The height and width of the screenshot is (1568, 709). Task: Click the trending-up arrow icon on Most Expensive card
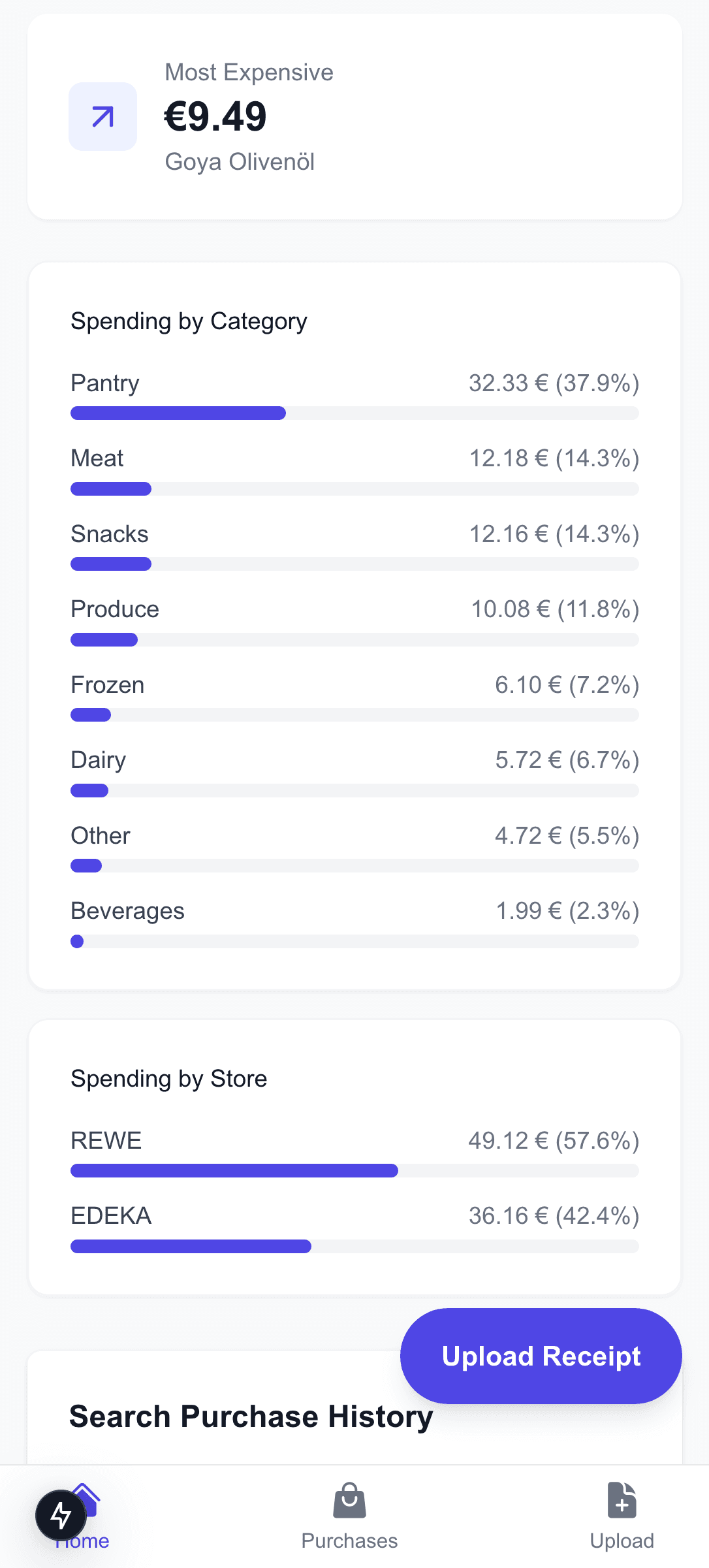(x=102, y=116)
